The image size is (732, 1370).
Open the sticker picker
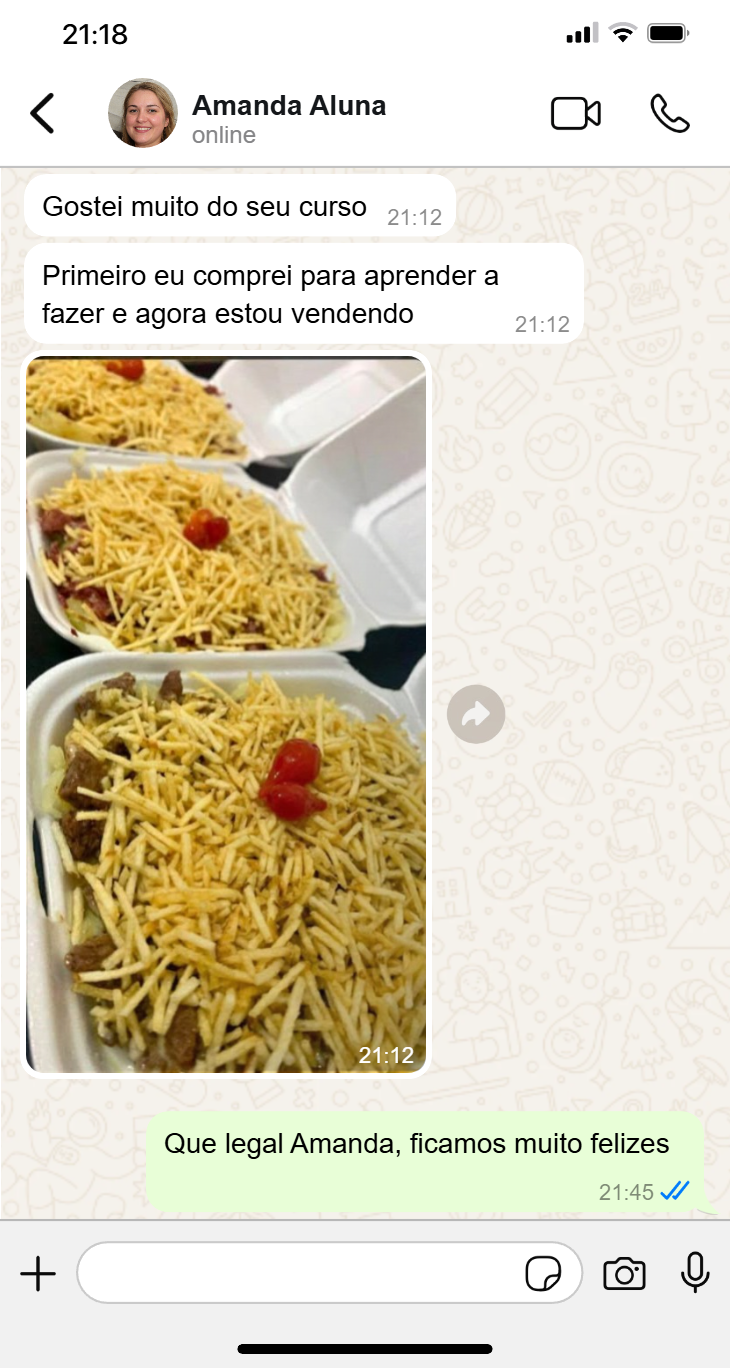543,1274
